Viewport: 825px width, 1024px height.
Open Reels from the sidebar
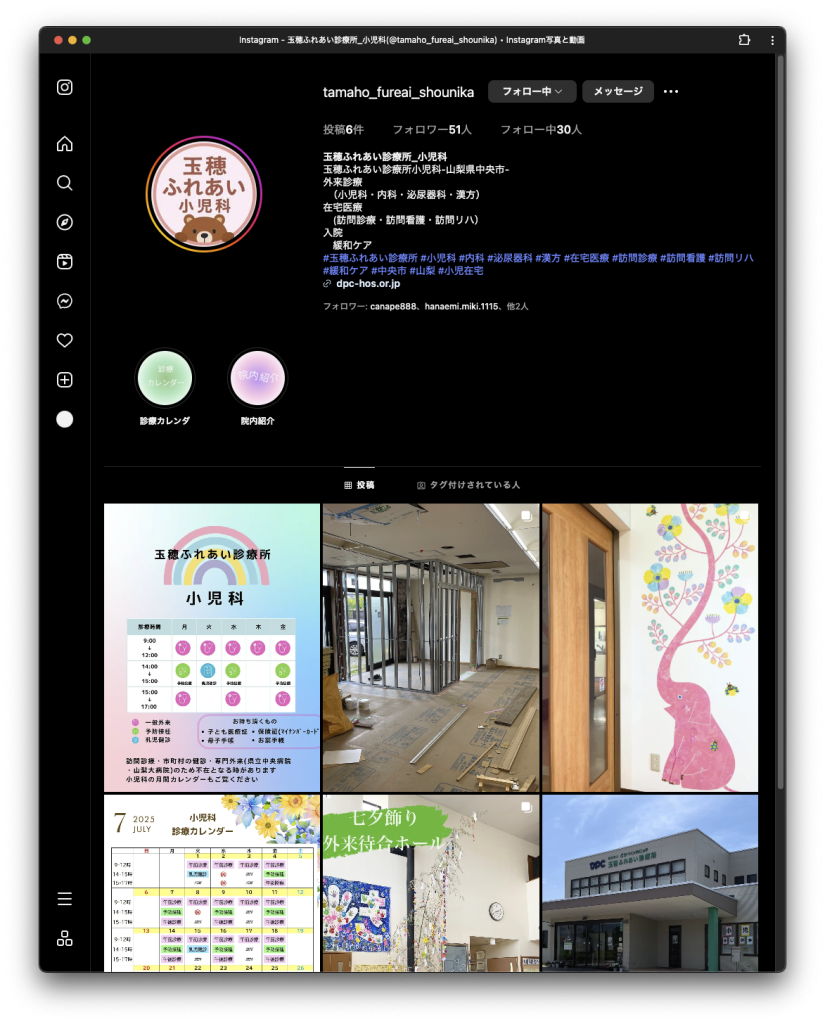[x=65, y=262]
